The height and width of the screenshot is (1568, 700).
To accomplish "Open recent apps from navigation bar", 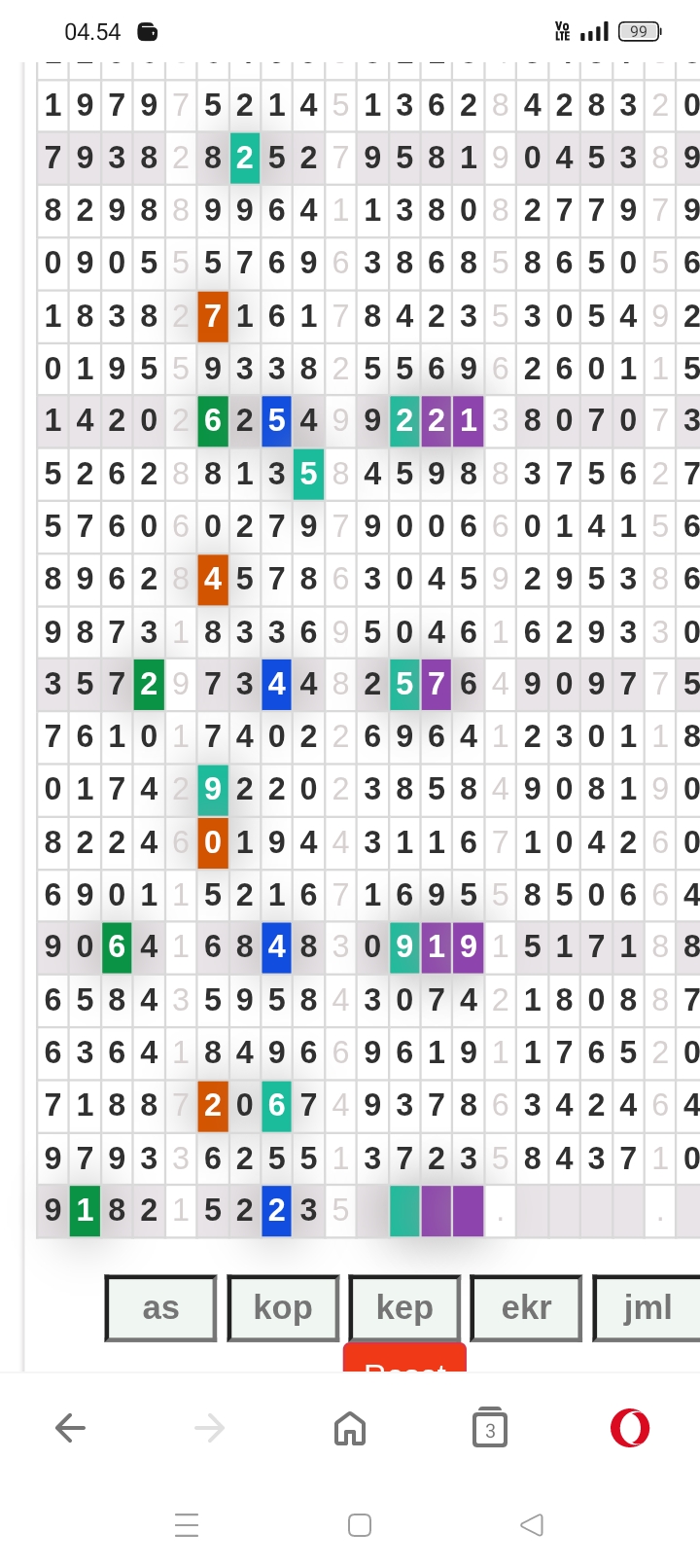I will point(187,1524).
